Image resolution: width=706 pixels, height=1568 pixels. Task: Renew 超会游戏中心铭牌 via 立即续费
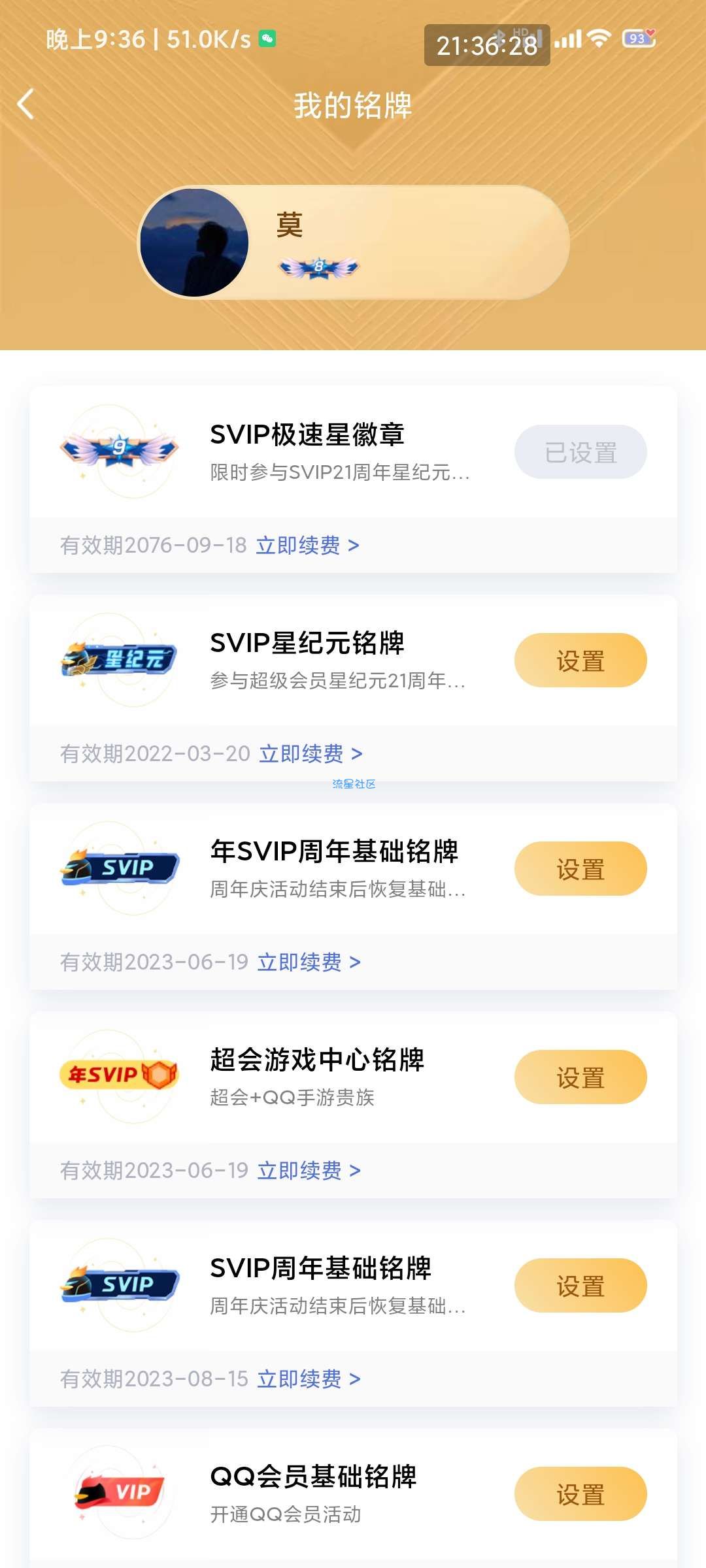309,1170
